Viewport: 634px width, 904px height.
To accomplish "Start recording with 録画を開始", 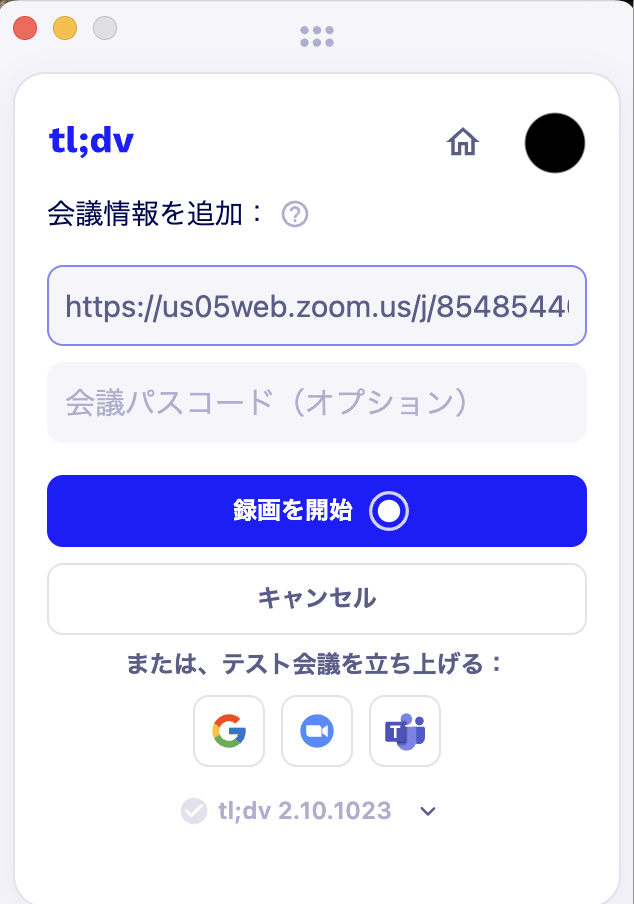I will 316,511.
